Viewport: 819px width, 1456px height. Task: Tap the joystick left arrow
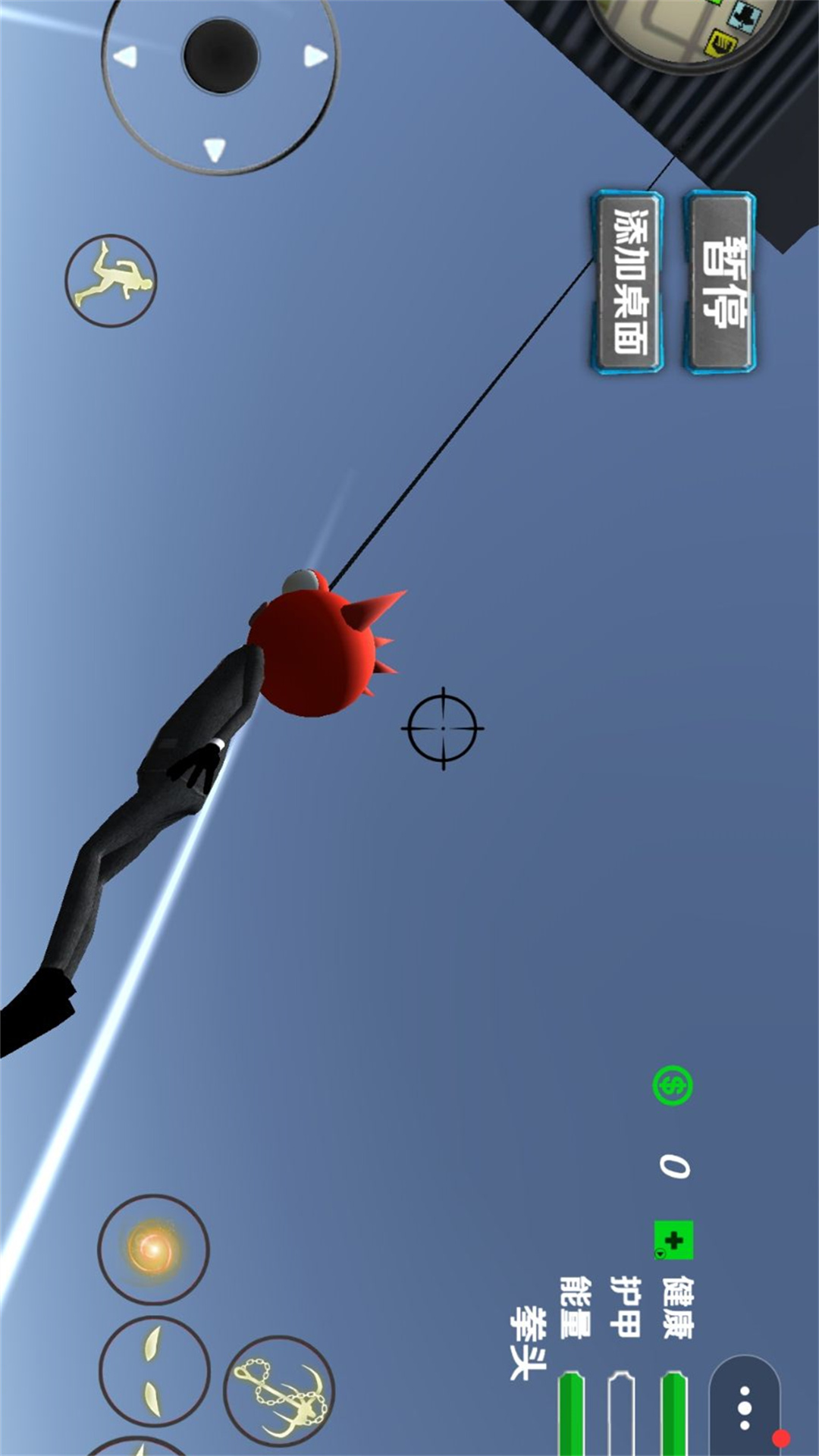pyautogui.click(x=125, y=56)
